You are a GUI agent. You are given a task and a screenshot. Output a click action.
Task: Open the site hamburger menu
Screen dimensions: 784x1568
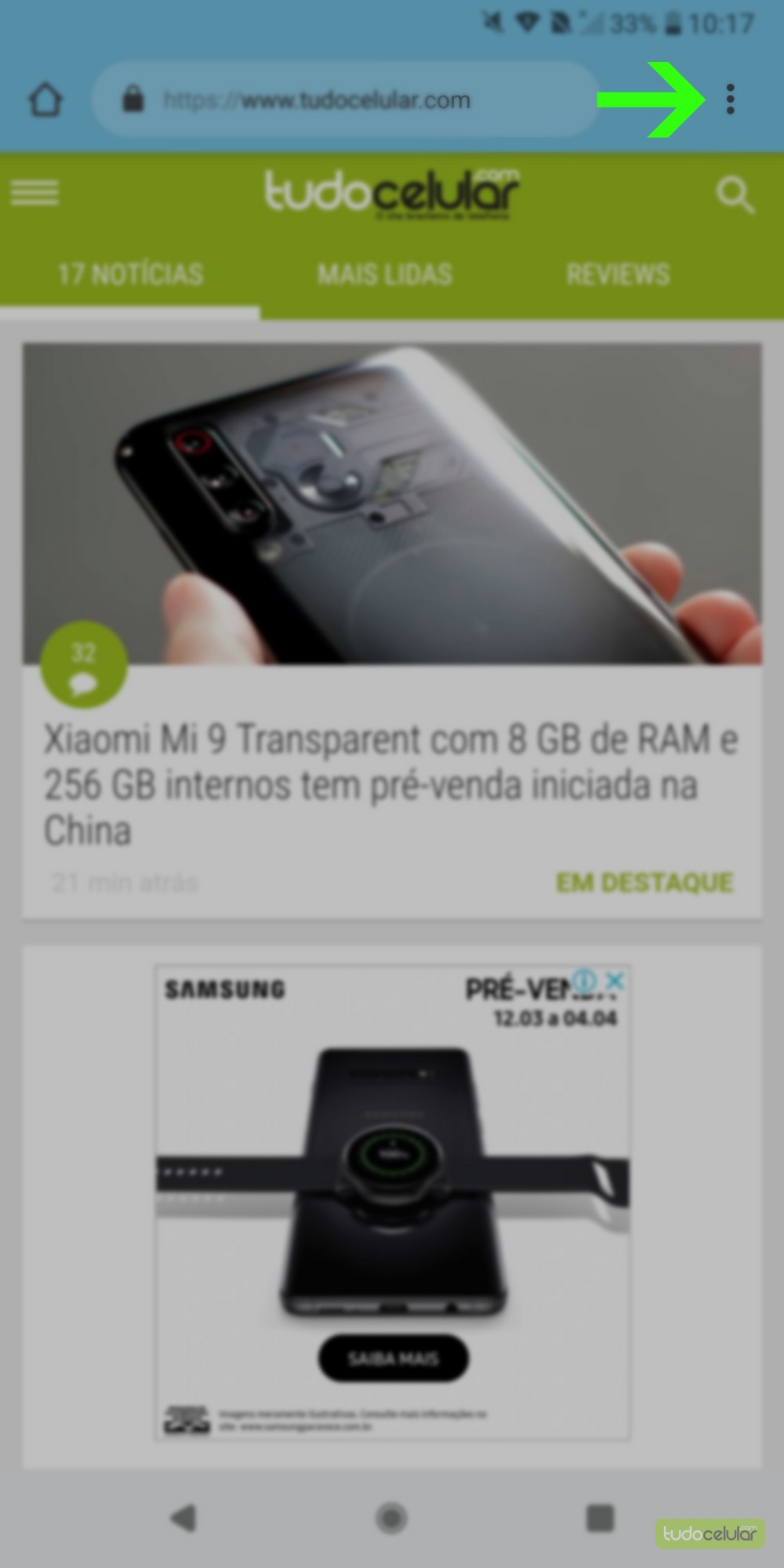(x=34, y=192)
